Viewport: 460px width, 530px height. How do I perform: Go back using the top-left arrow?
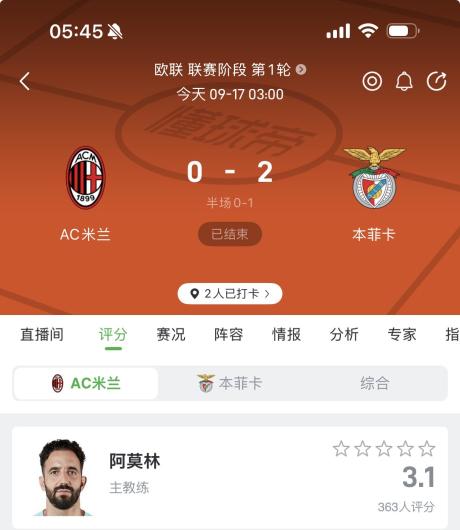pyautogui.click(x=25, y=81)
